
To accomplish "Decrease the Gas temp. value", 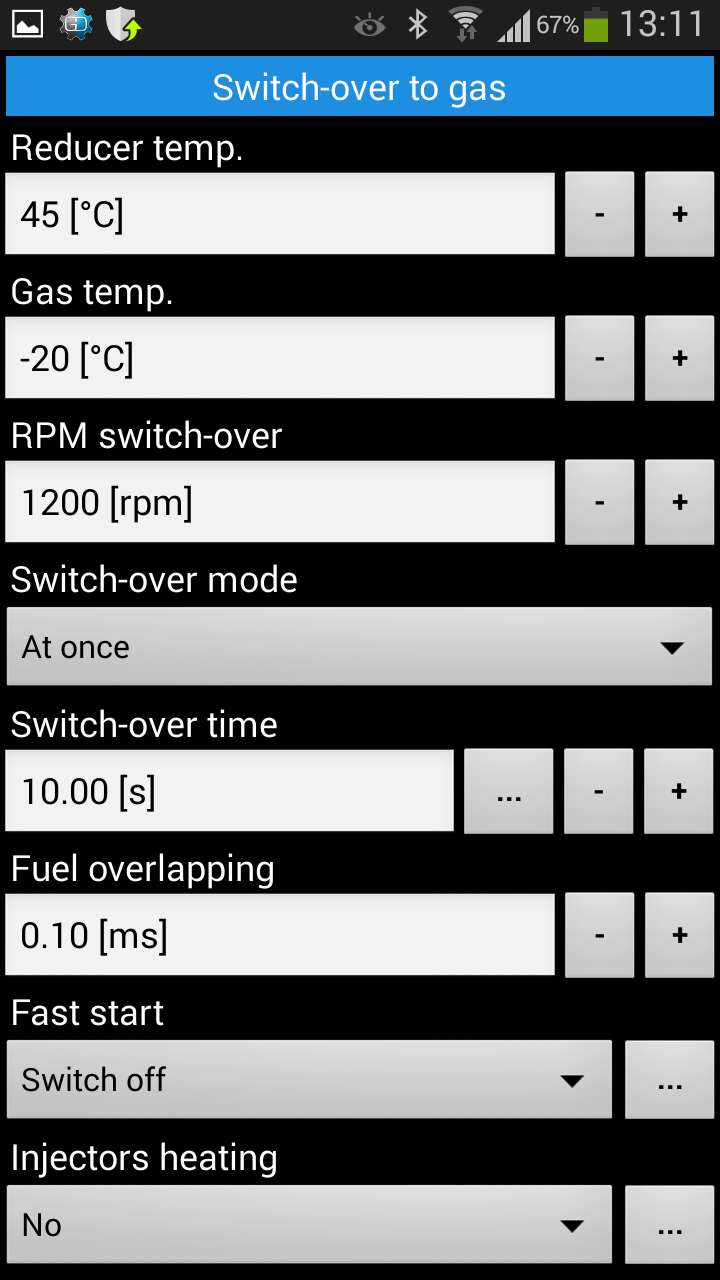I will pyautogui.click(x=599, y=358).
